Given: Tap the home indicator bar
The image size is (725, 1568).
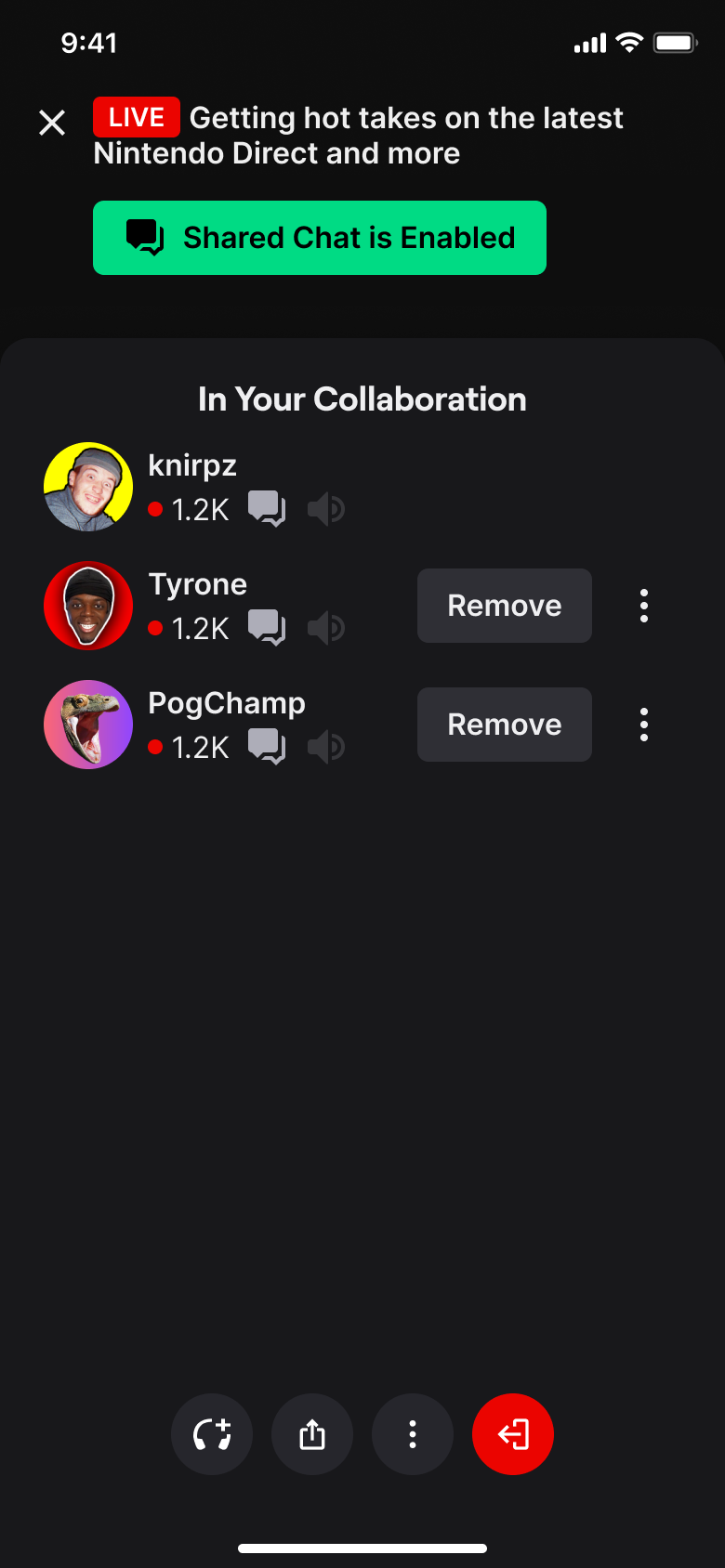Looking at the screenshot, I should click(x=362, y=1548).
